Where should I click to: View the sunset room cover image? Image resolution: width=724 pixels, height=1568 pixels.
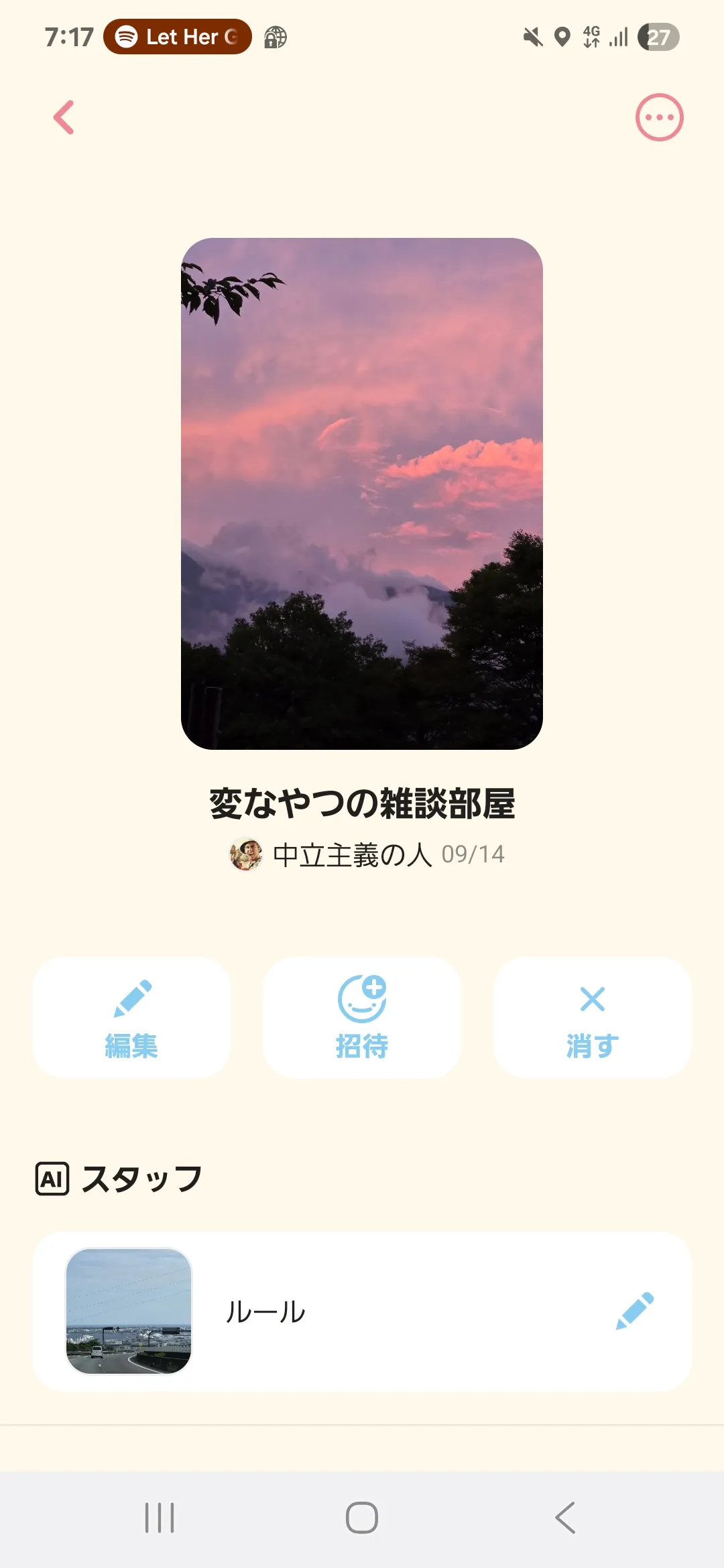click(x=362, y=493)
